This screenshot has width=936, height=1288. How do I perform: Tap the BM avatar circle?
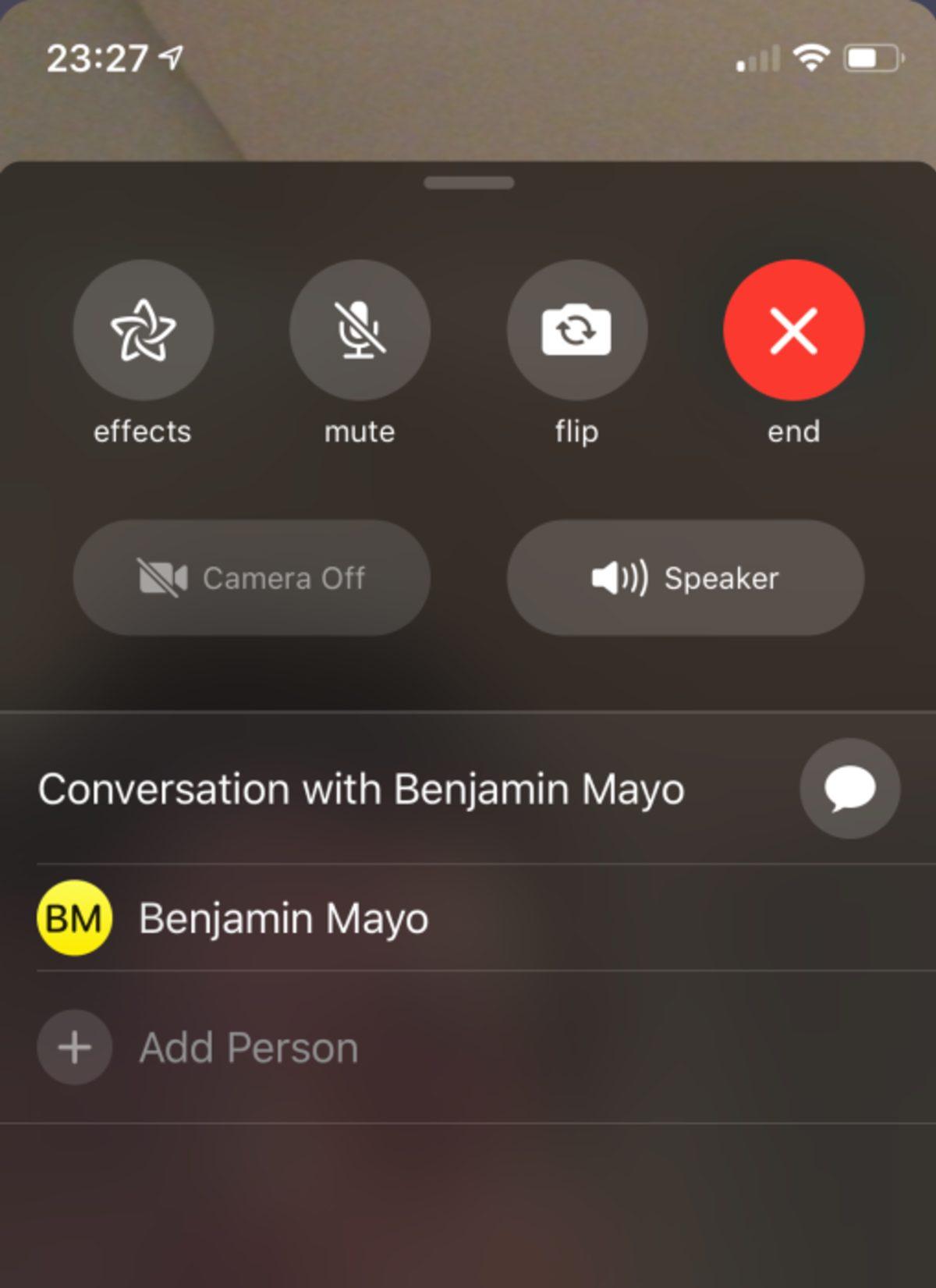[74, 918]
